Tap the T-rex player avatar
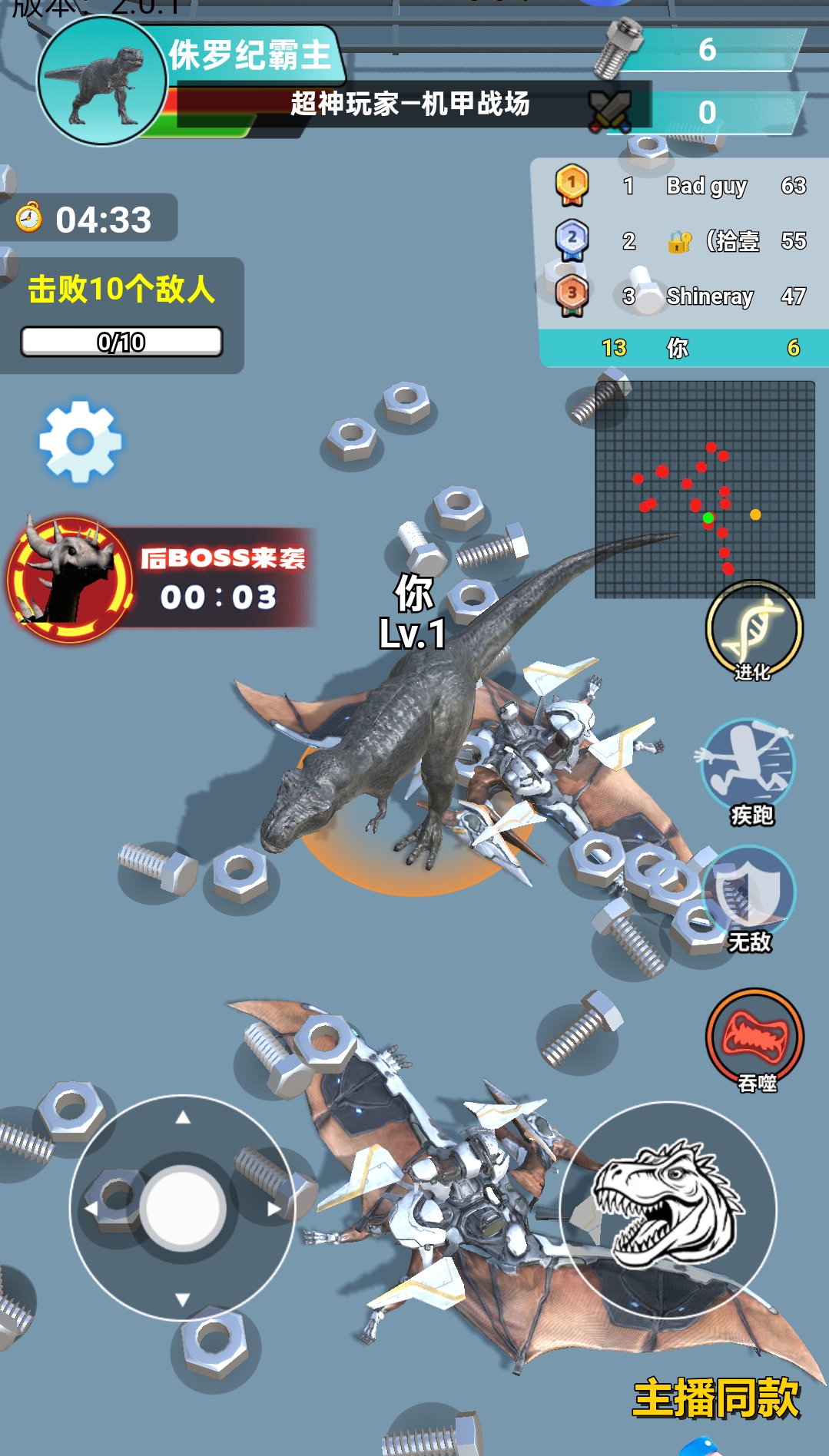829x1456 pixels. click(101, 81)
